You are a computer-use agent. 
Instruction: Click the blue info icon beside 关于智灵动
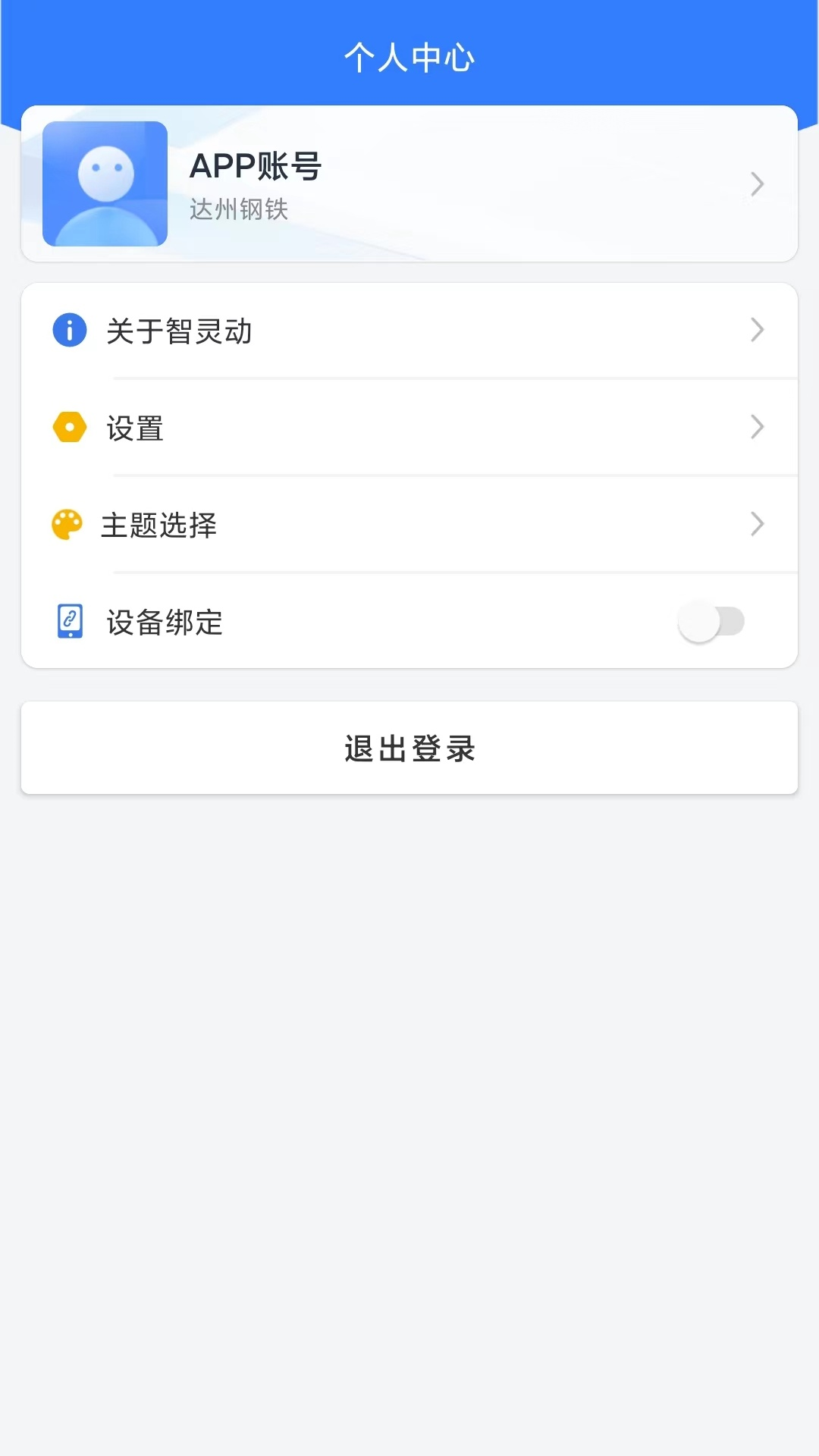click(x=69, y=330)
